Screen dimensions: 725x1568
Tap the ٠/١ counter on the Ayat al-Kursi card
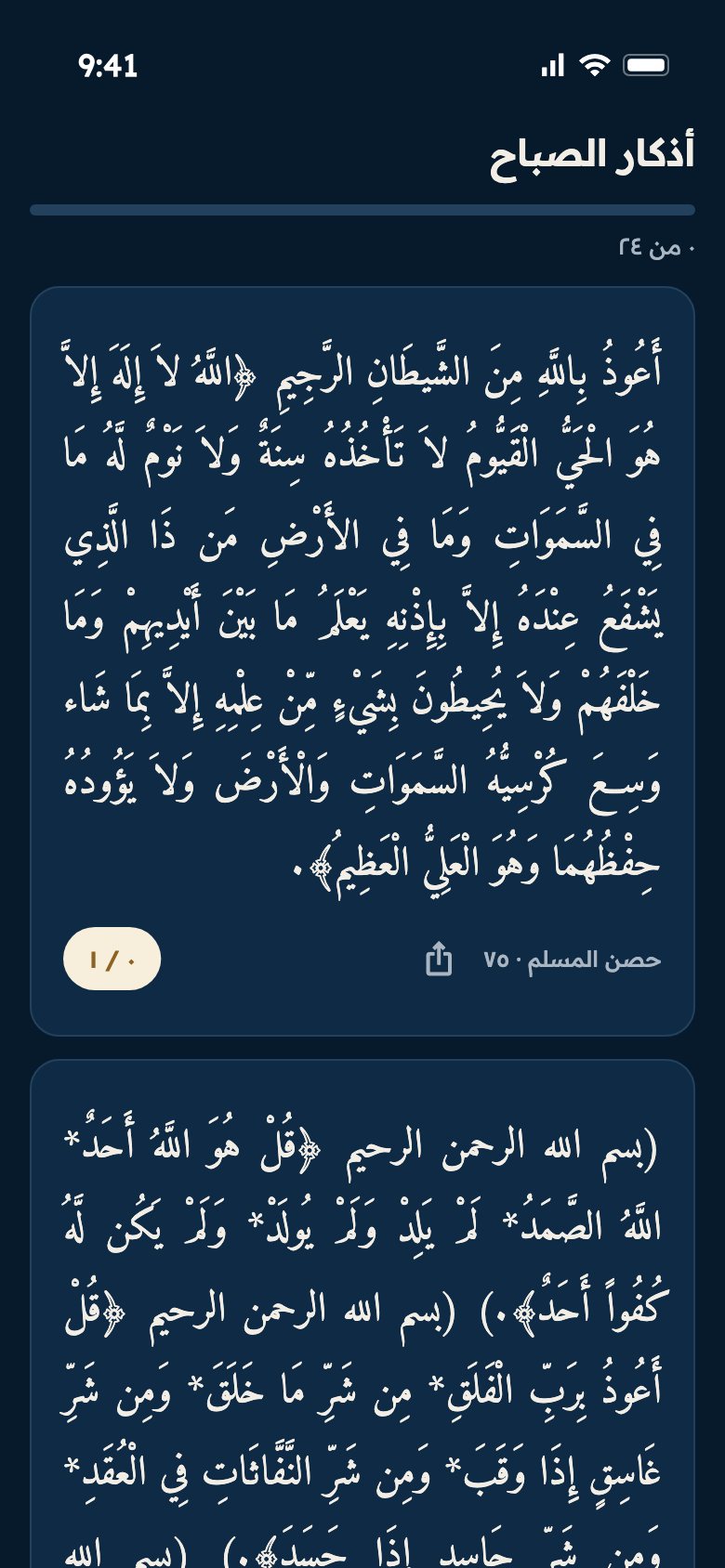click(112, 959)
